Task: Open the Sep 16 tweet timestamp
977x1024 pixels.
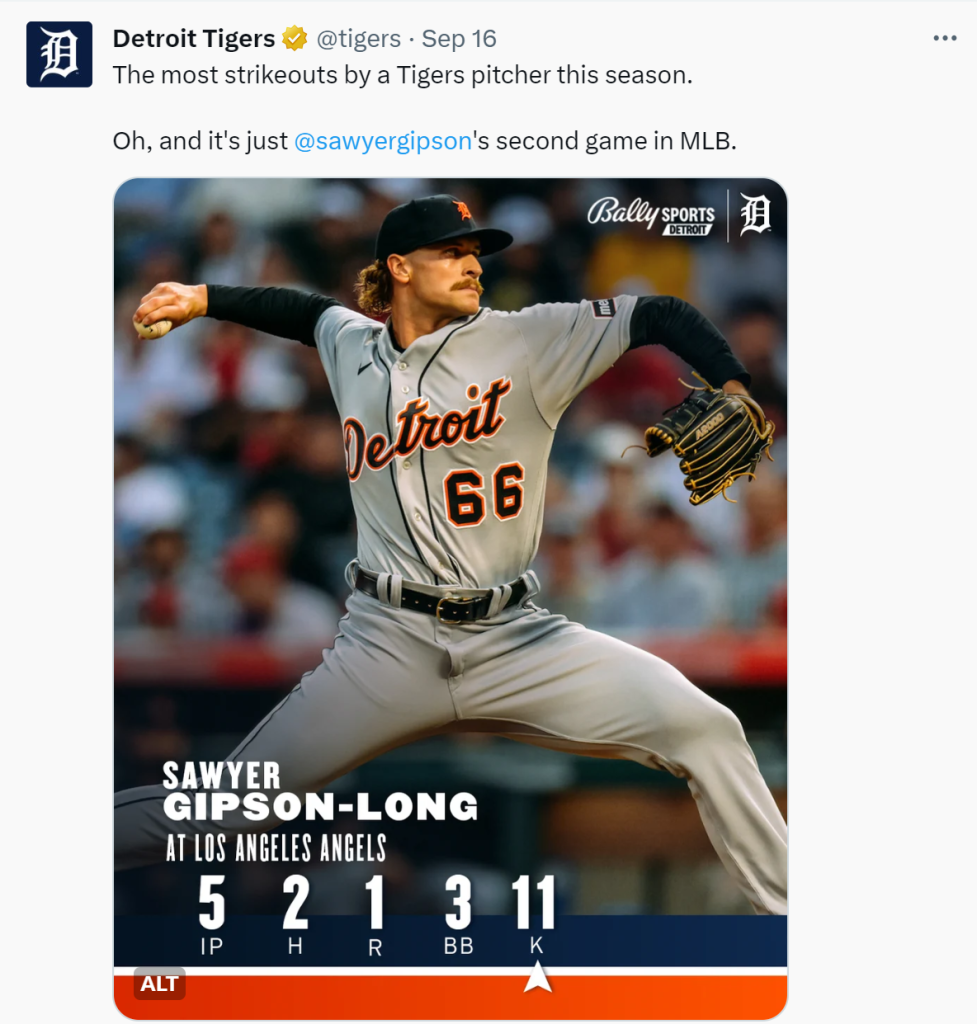Action: (x=459, y=39)
